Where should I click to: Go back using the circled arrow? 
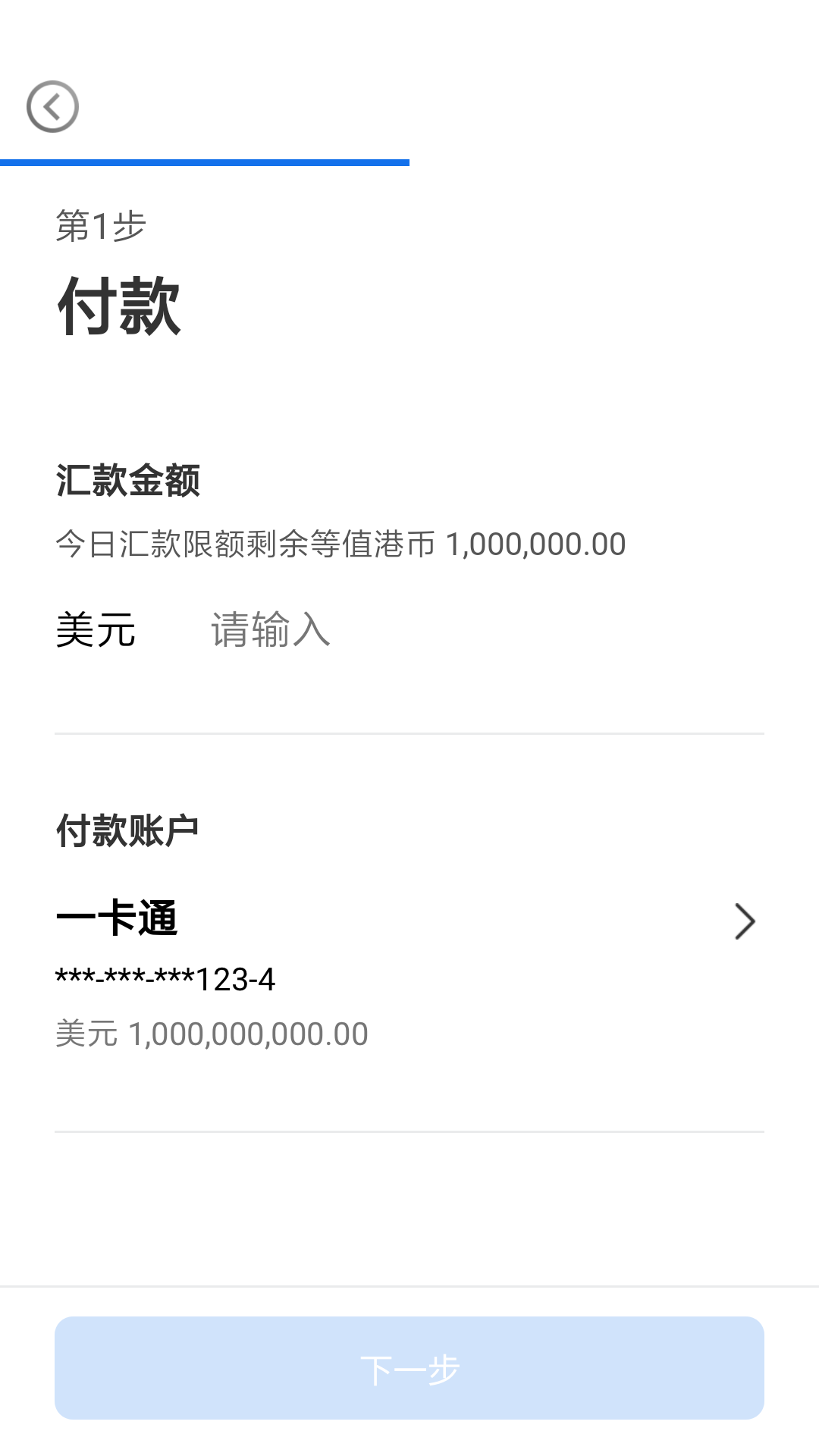click(52, 107)
